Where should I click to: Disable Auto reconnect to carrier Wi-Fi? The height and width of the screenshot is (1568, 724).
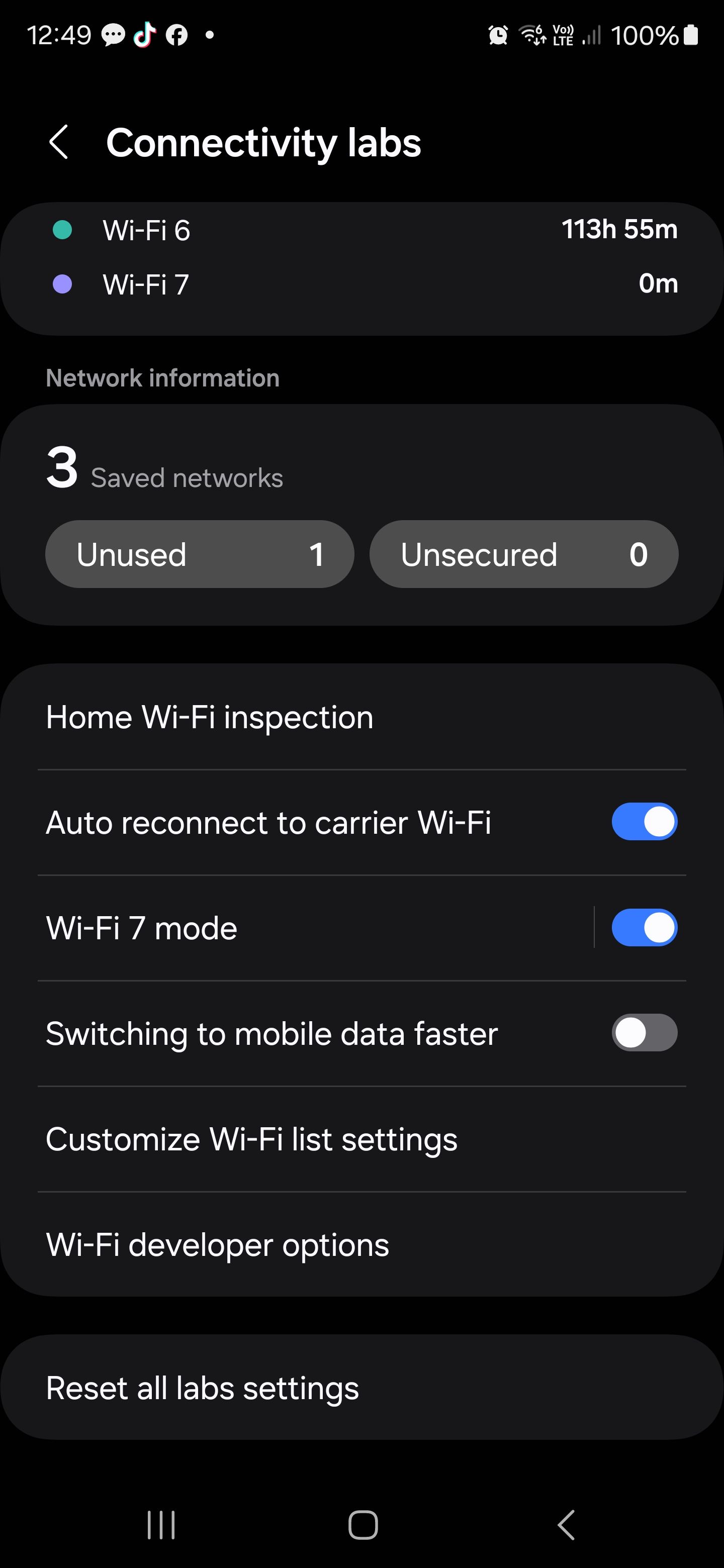pyautogui.click(x=644, y=822)
